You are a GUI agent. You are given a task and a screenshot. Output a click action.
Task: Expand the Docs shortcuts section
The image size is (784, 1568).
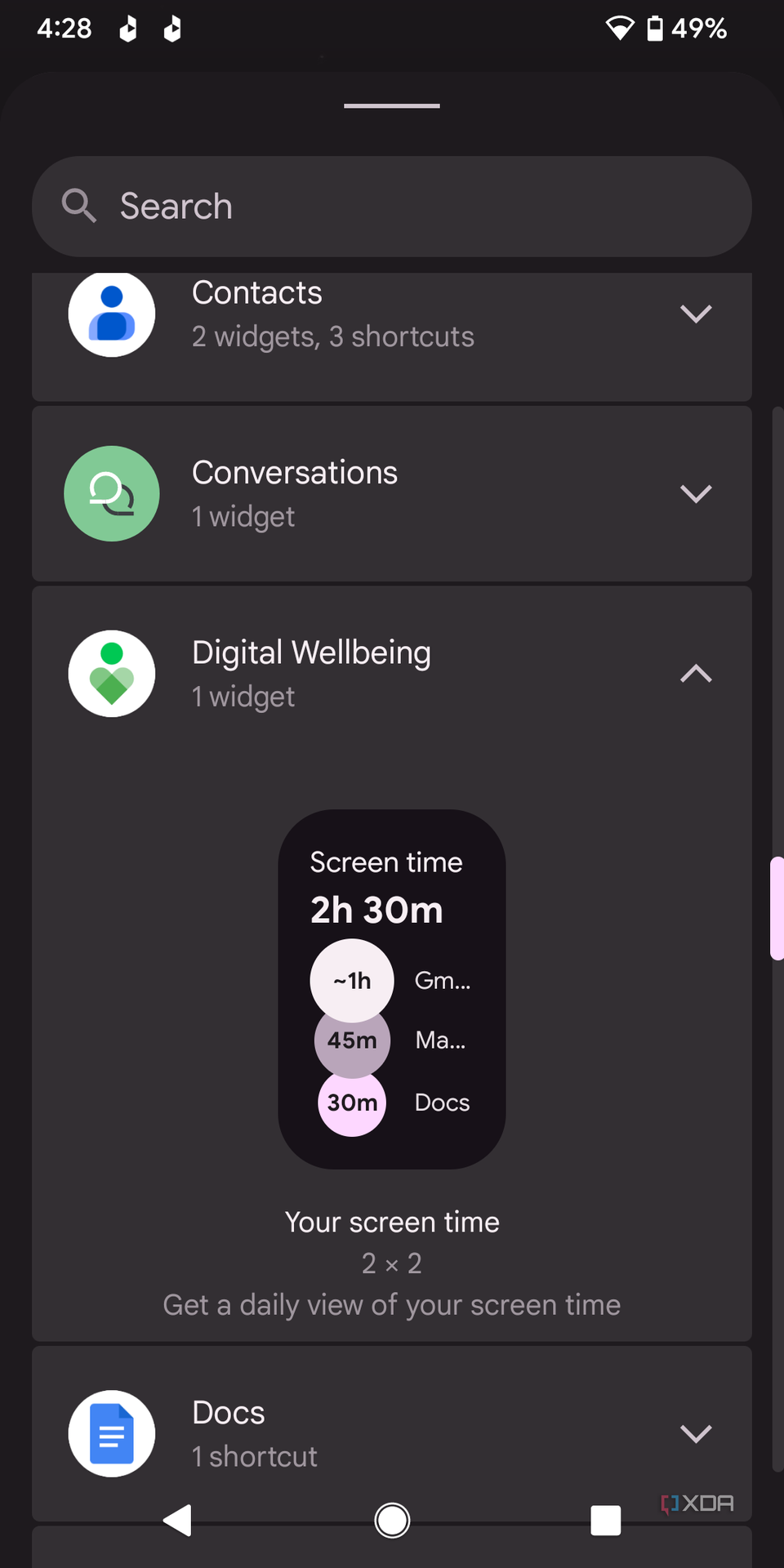pyautogui.click(x=696, y=1433)
